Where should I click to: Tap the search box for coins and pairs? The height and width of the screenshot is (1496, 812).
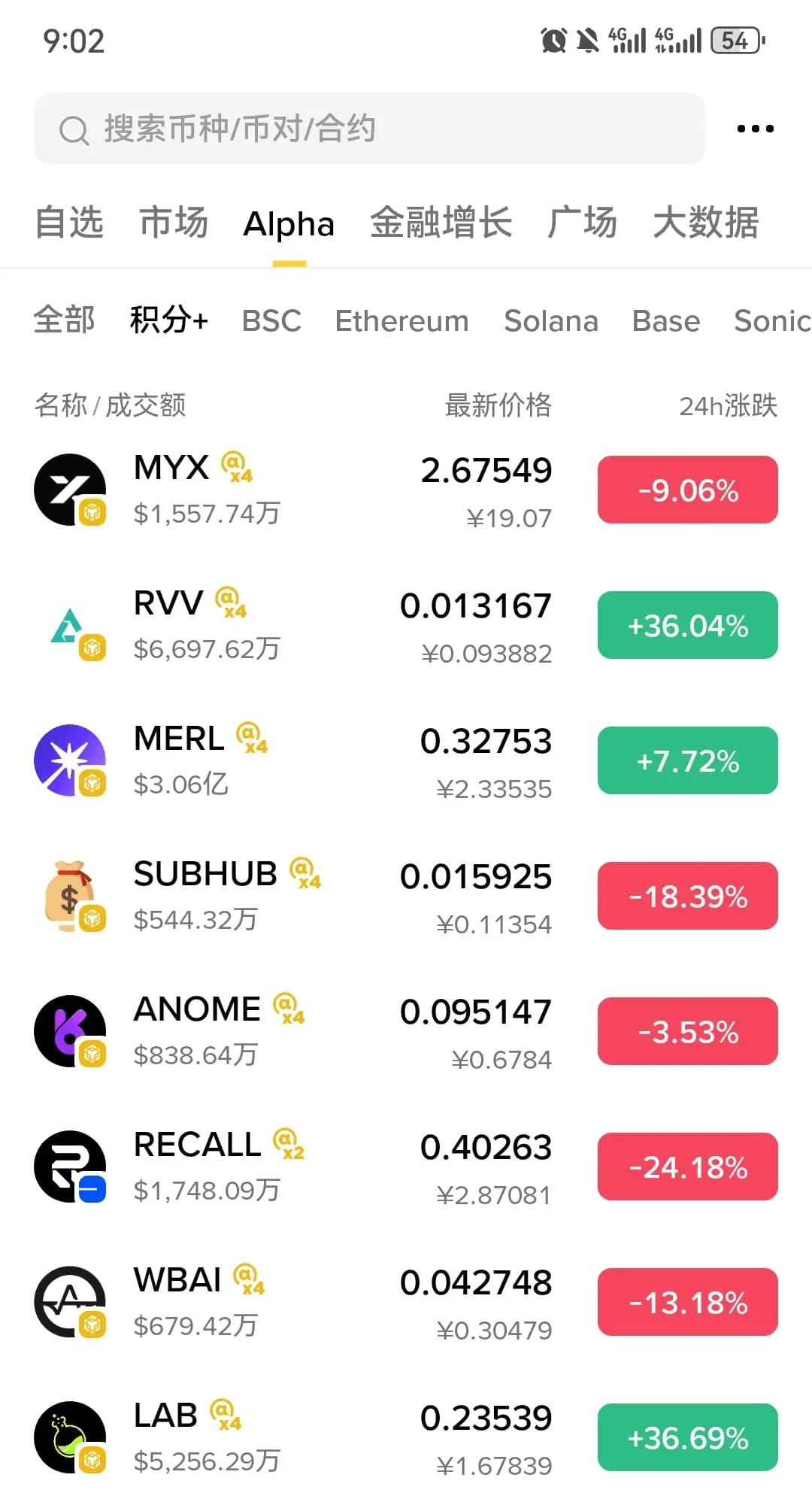click(x=369, y=129)
